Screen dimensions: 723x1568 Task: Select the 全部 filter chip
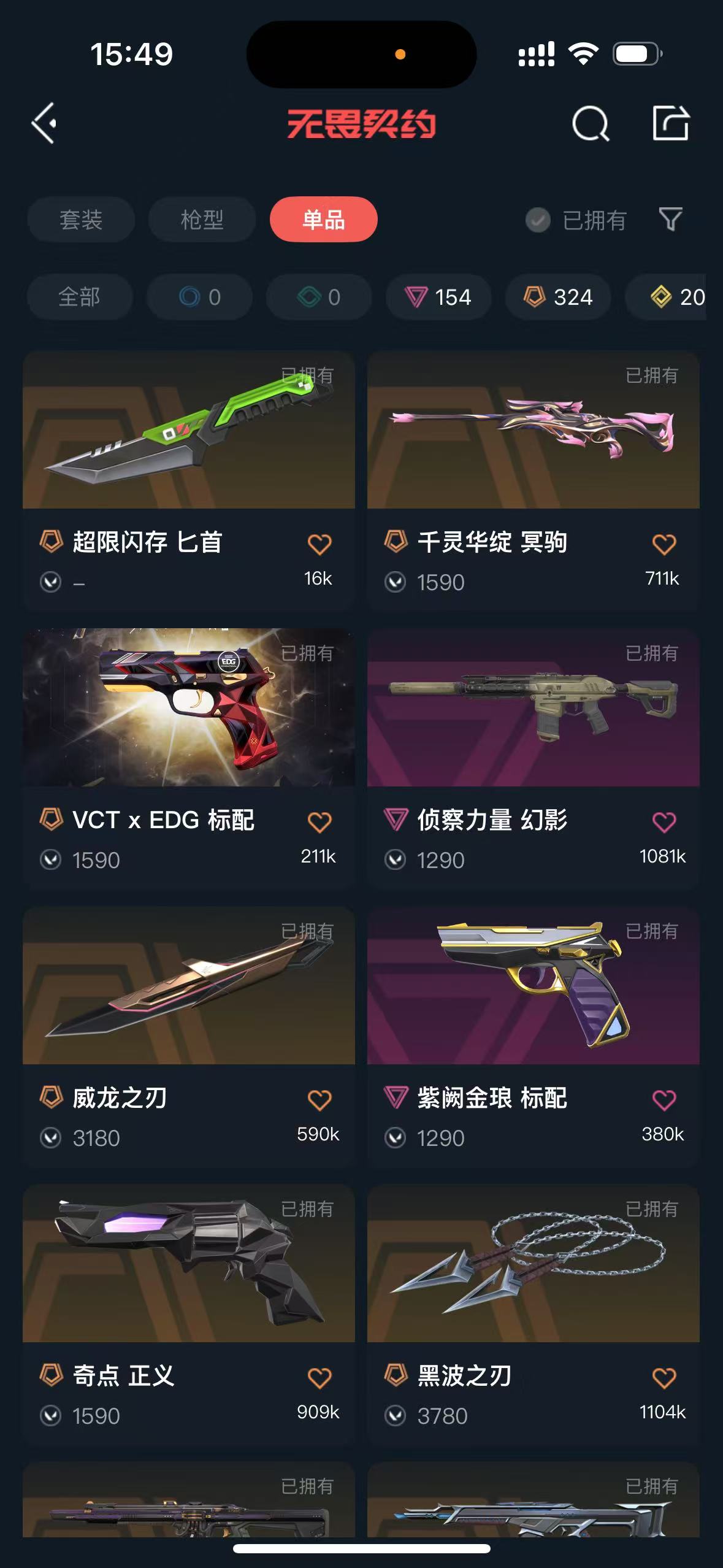click(x=79, y=297)
